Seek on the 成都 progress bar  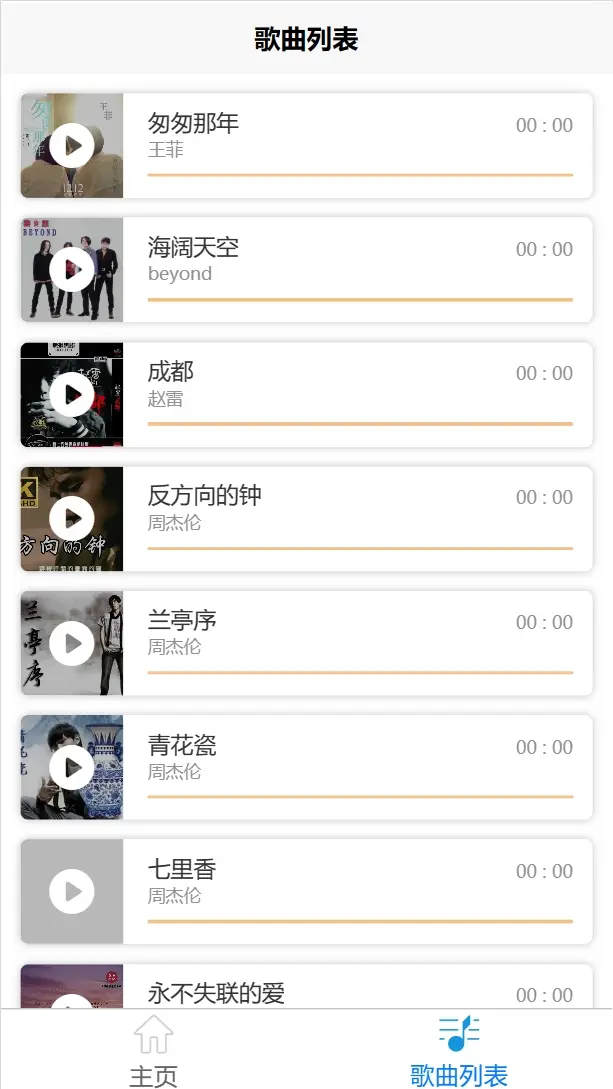pyautogui.click(x=360, y=424)
